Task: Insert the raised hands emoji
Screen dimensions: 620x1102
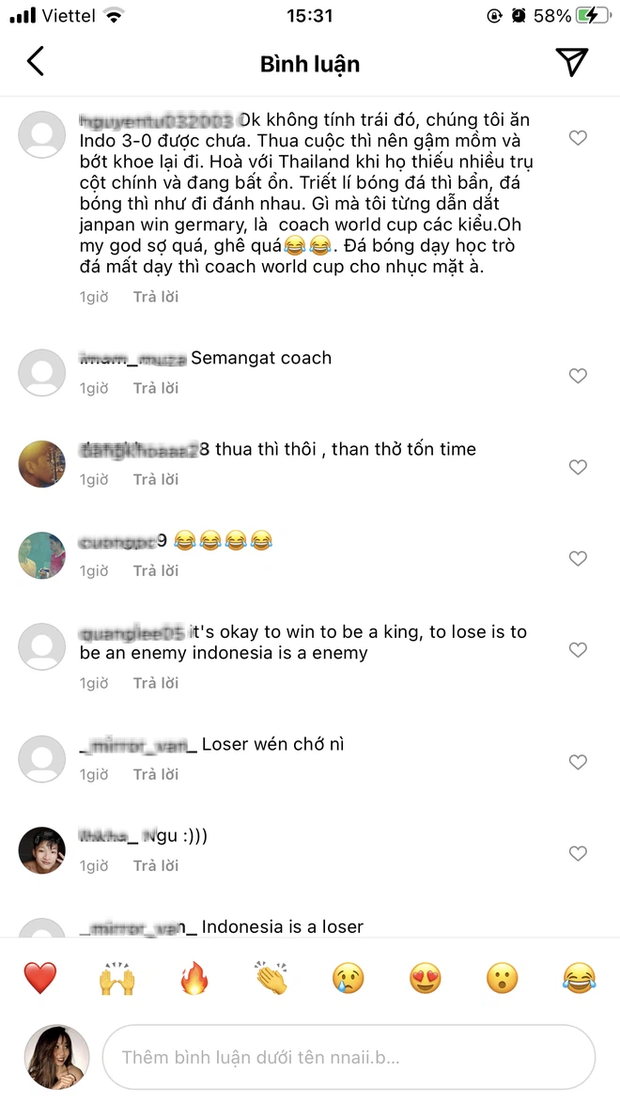Action: point(117,978)
